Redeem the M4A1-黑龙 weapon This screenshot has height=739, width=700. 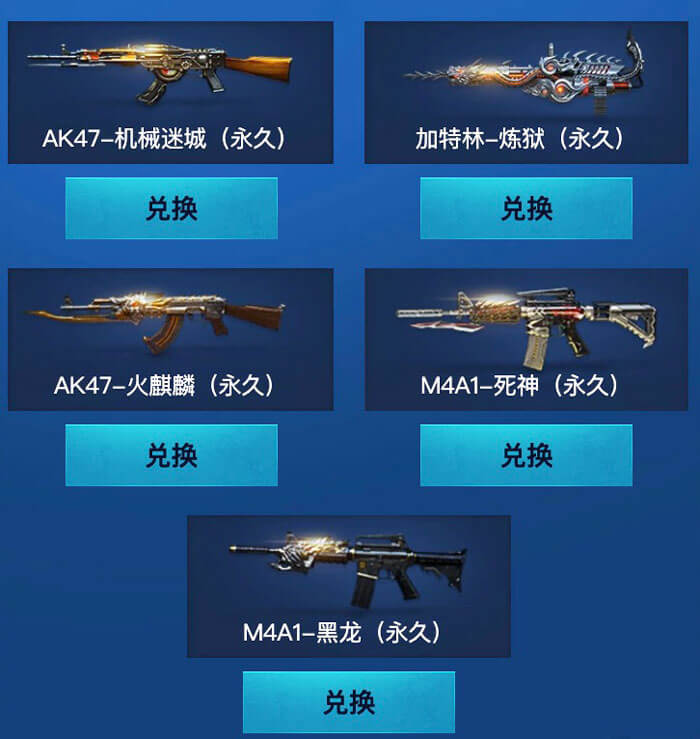click(348, 702)
